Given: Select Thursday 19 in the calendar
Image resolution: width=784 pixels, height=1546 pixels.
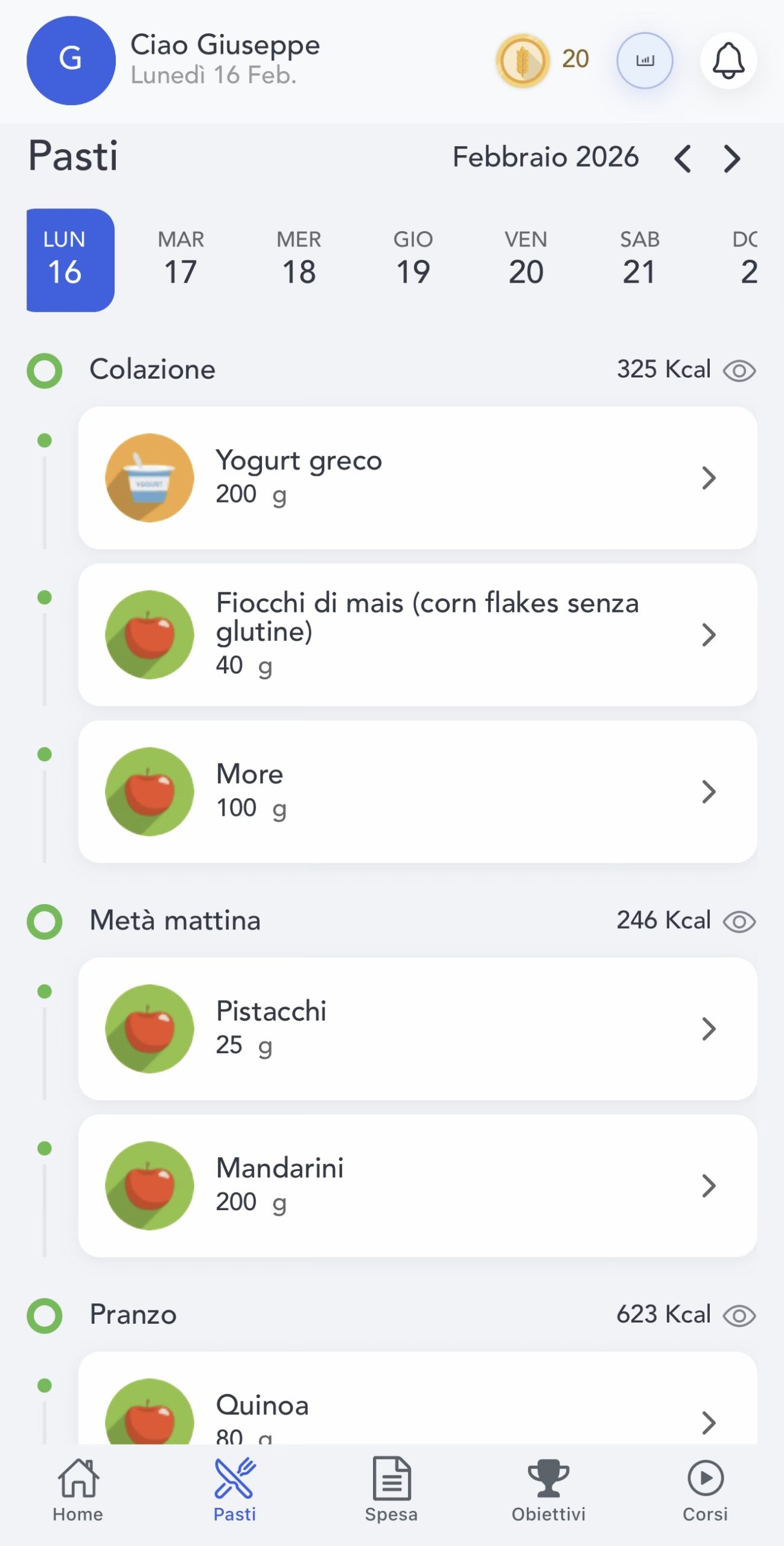Looking at the screenshot, I should (x=413, y=260).
